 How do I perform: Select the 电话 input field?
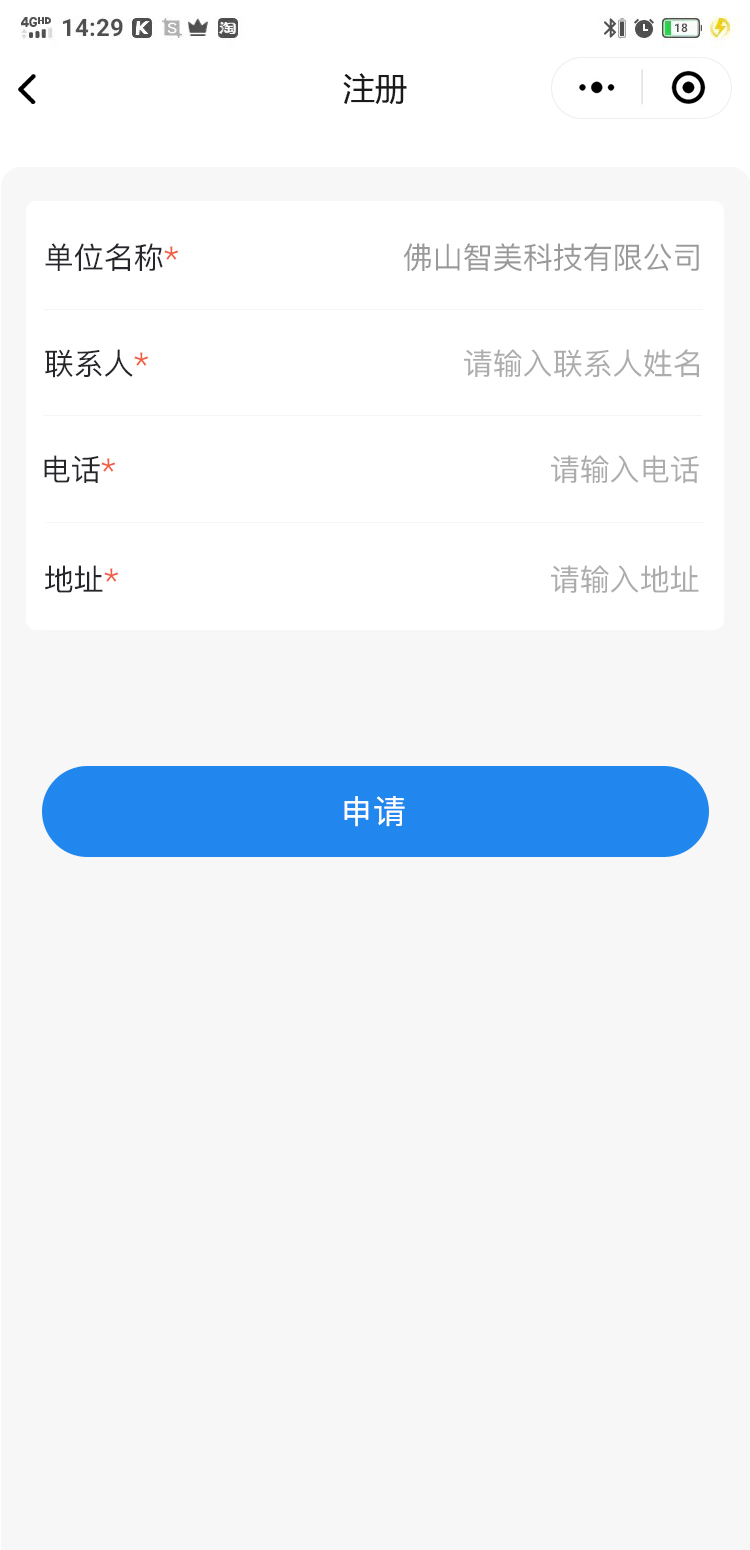(624, 470)
